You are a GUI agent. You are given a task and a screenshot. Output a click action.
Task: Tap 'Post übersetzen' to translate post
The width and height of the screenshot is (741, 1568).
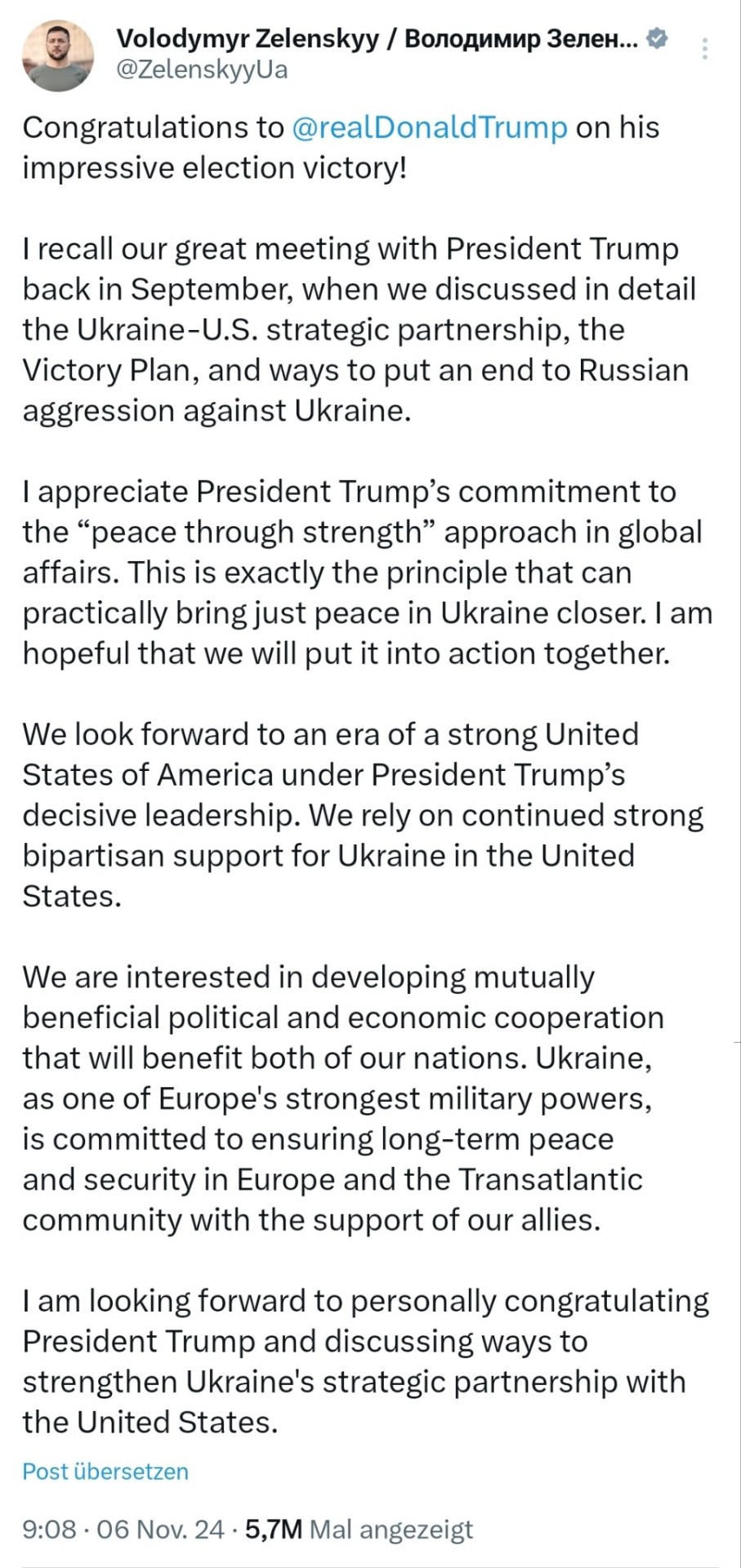[x=105, y=1471]
